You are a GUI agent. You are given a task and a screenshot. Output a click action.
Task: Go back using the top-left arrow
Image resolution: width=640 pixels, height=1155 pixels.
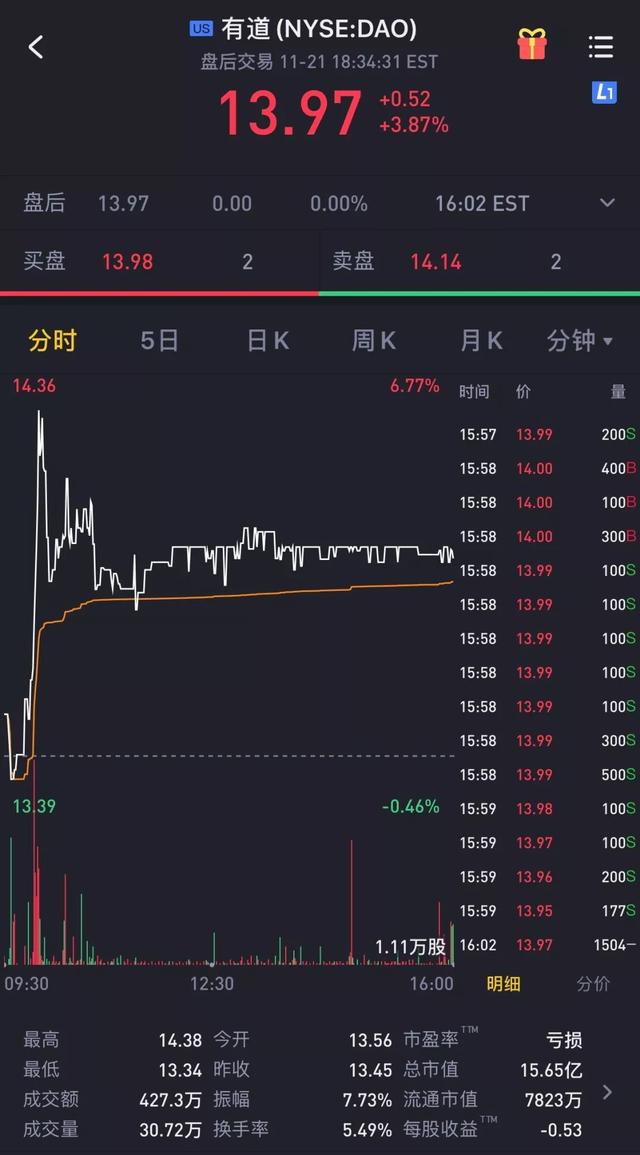36,46
